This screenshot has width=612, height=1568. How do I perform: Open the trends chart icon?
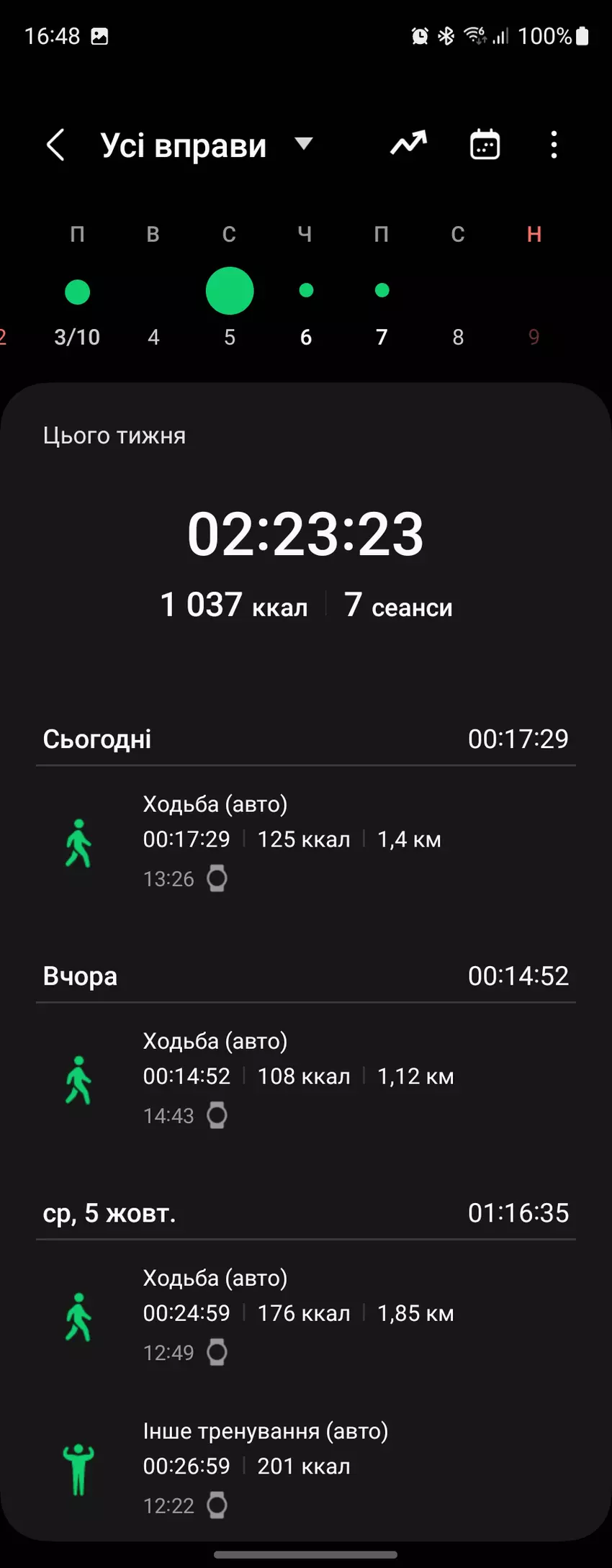[408, 144]
